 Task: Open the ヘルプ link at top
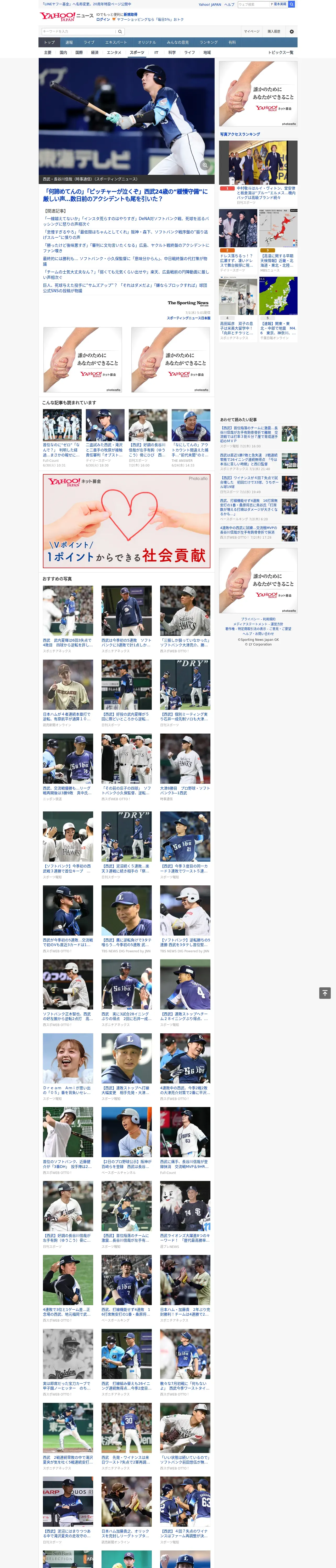pos(229,4)
